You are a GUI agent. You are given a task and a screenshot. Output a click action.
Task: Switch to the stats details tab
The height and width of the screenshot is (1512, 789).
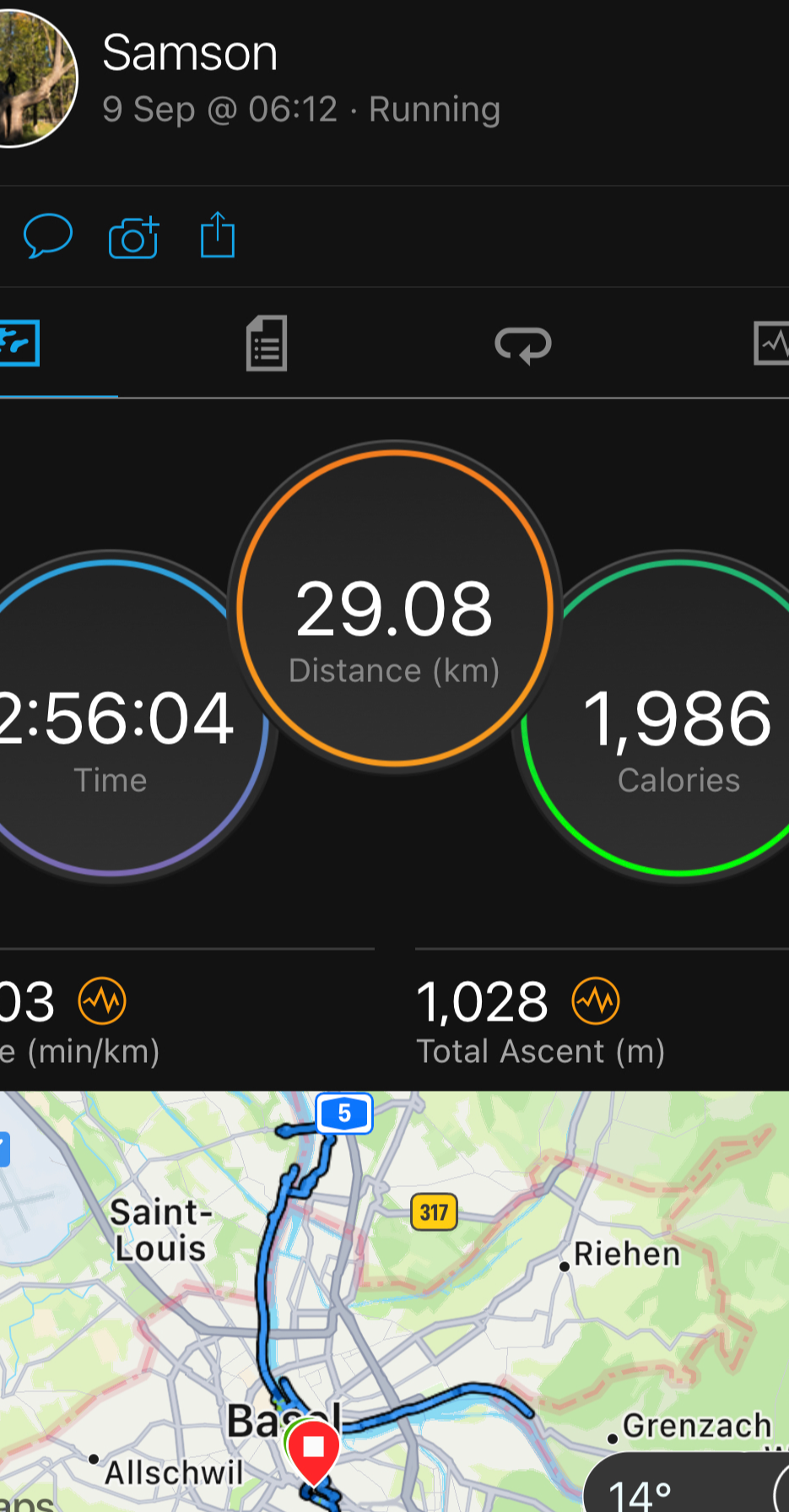267,344
